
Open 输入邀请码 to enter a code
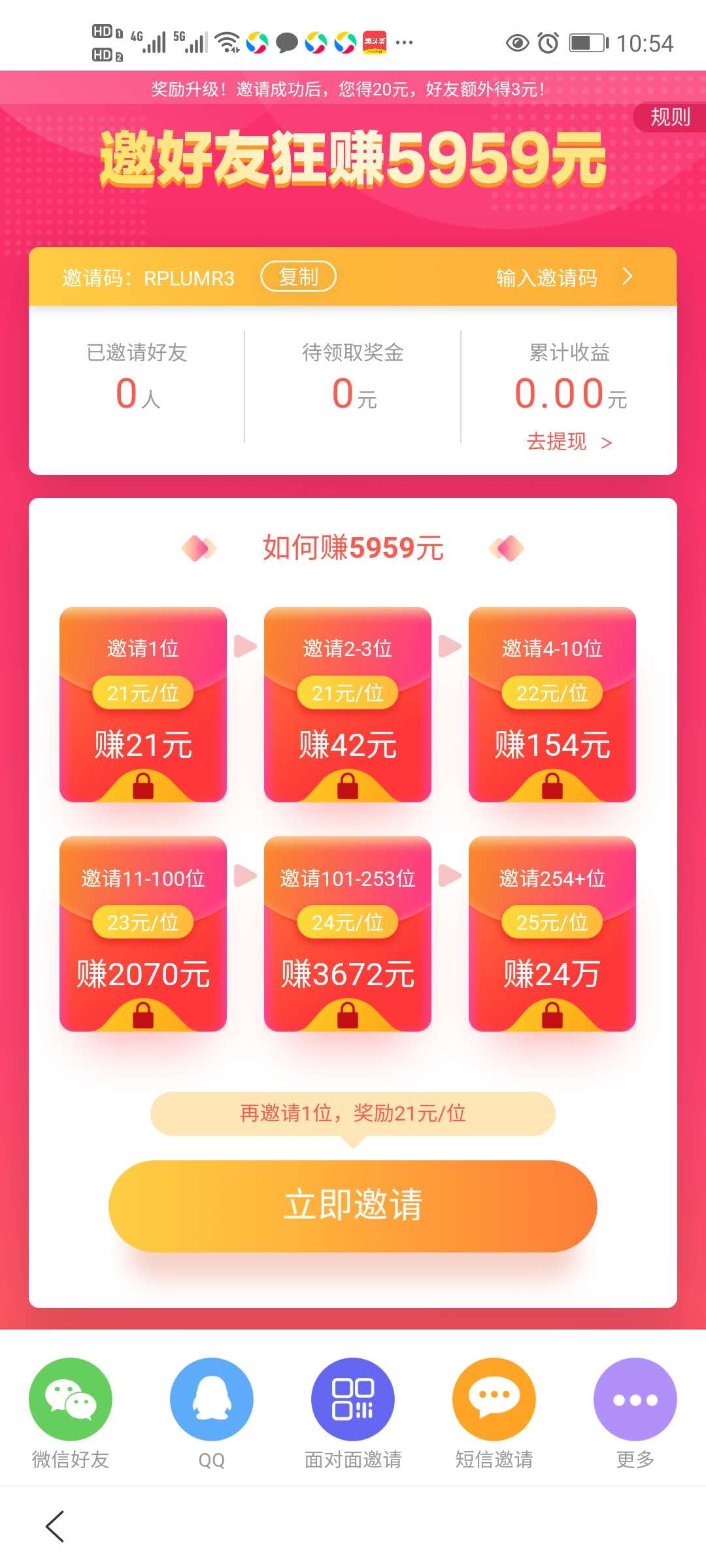[x=562, y=278]
